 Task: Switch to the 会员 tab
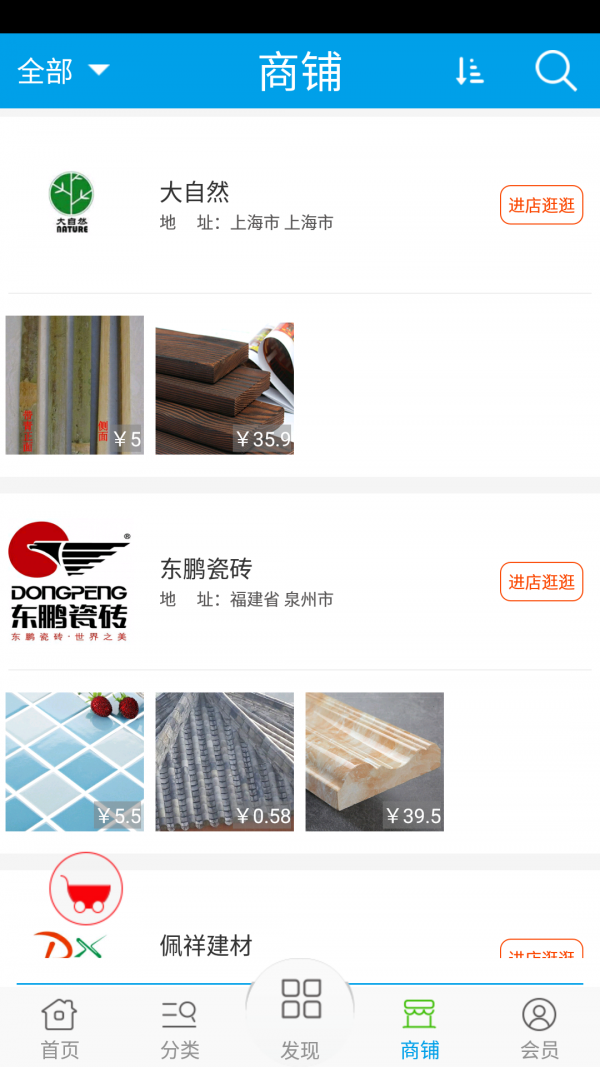coord(539,1028)
